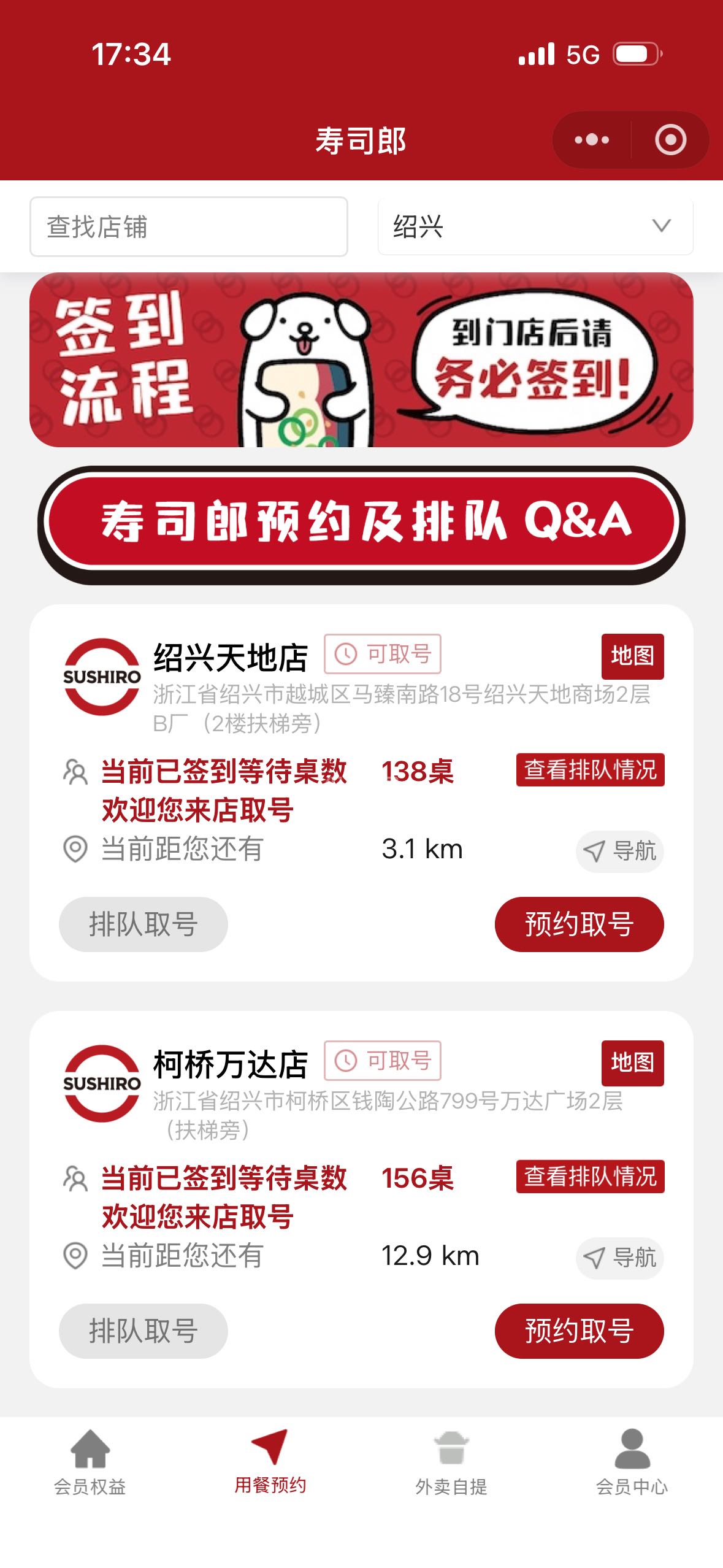Image resolution: width=723 pixels, height=1568 pixels.
Task: Navigate to 柯桥万达店
Action: [620, 1258]
